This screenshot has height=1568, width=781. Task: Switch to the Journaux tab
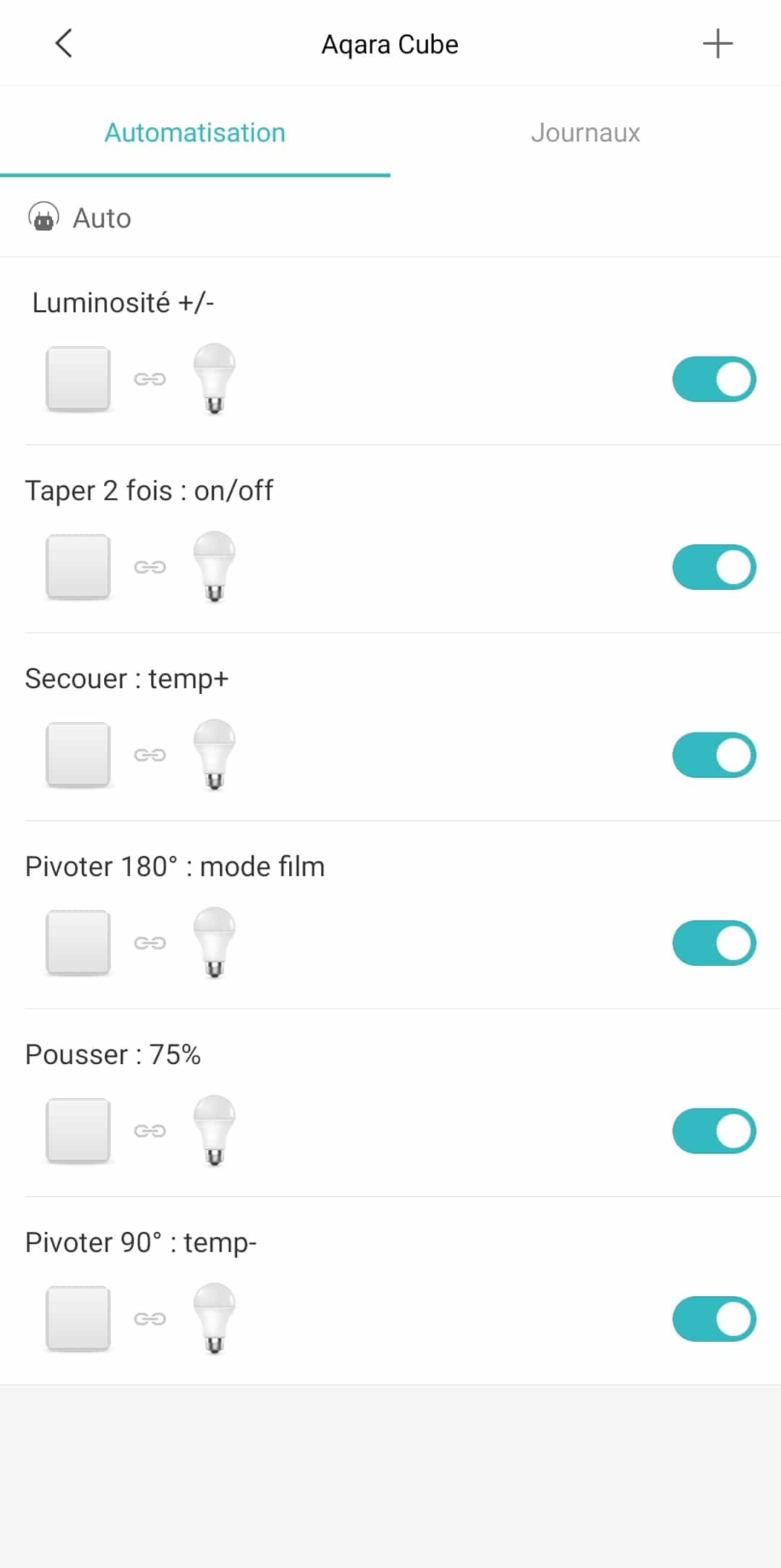(x=586, y=132)
